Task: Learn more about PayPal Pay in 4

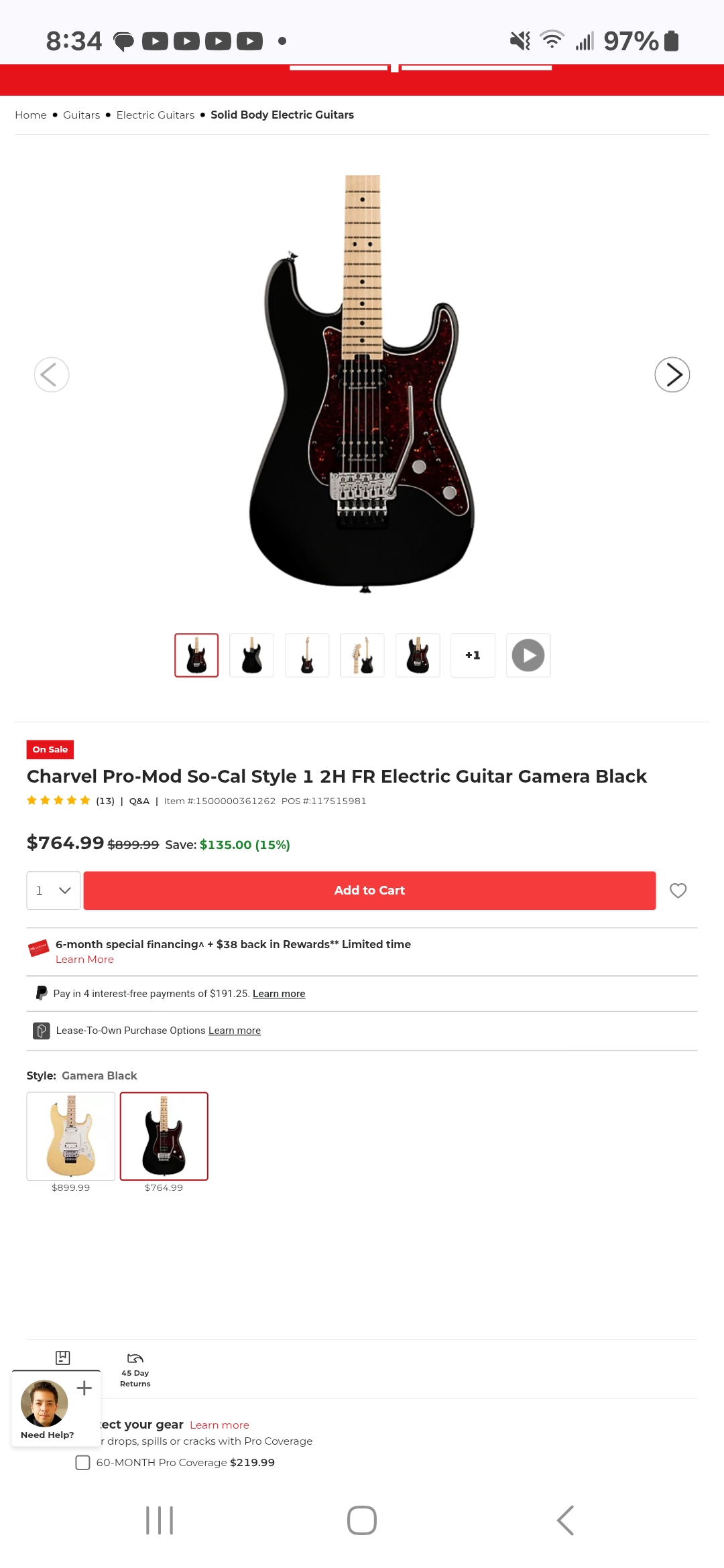Action: [x=278, y=994]
